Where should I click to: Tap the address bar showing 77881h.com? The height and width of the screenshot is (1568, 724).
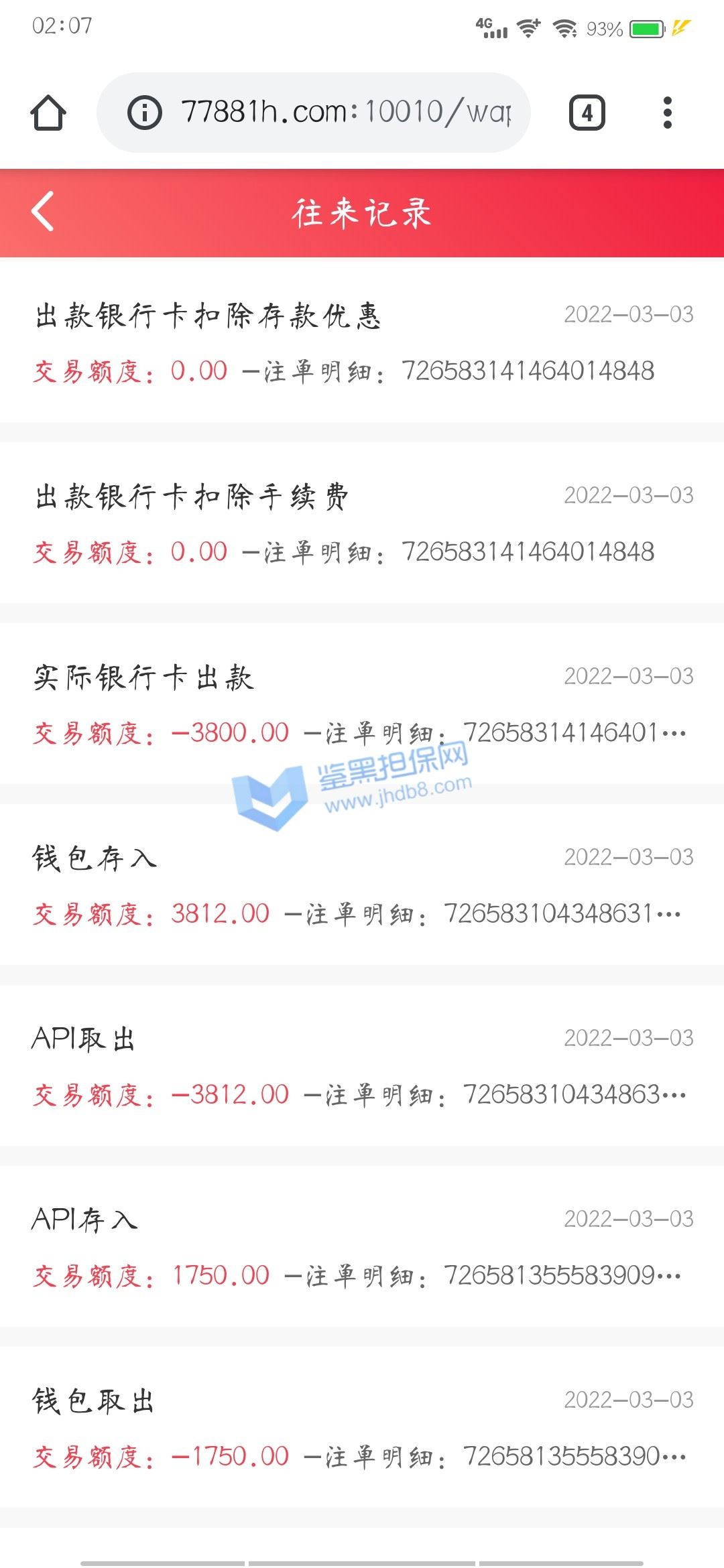345,113
